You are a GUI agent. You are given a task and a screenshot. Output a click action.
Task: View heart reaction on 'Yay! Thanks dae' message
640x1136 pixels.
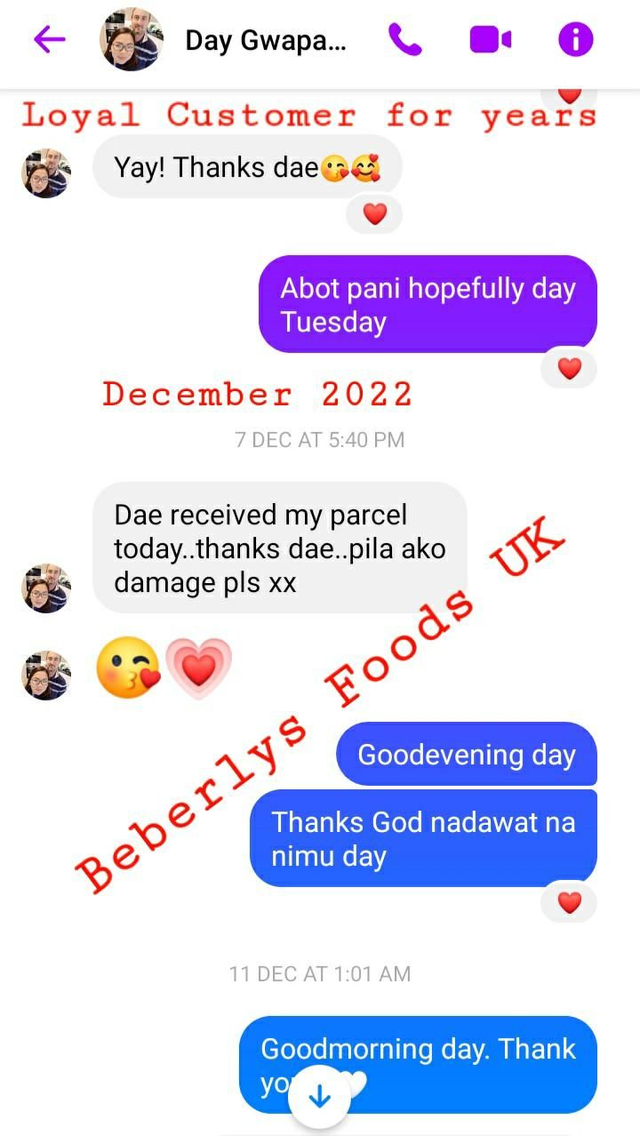coord(374,214)
